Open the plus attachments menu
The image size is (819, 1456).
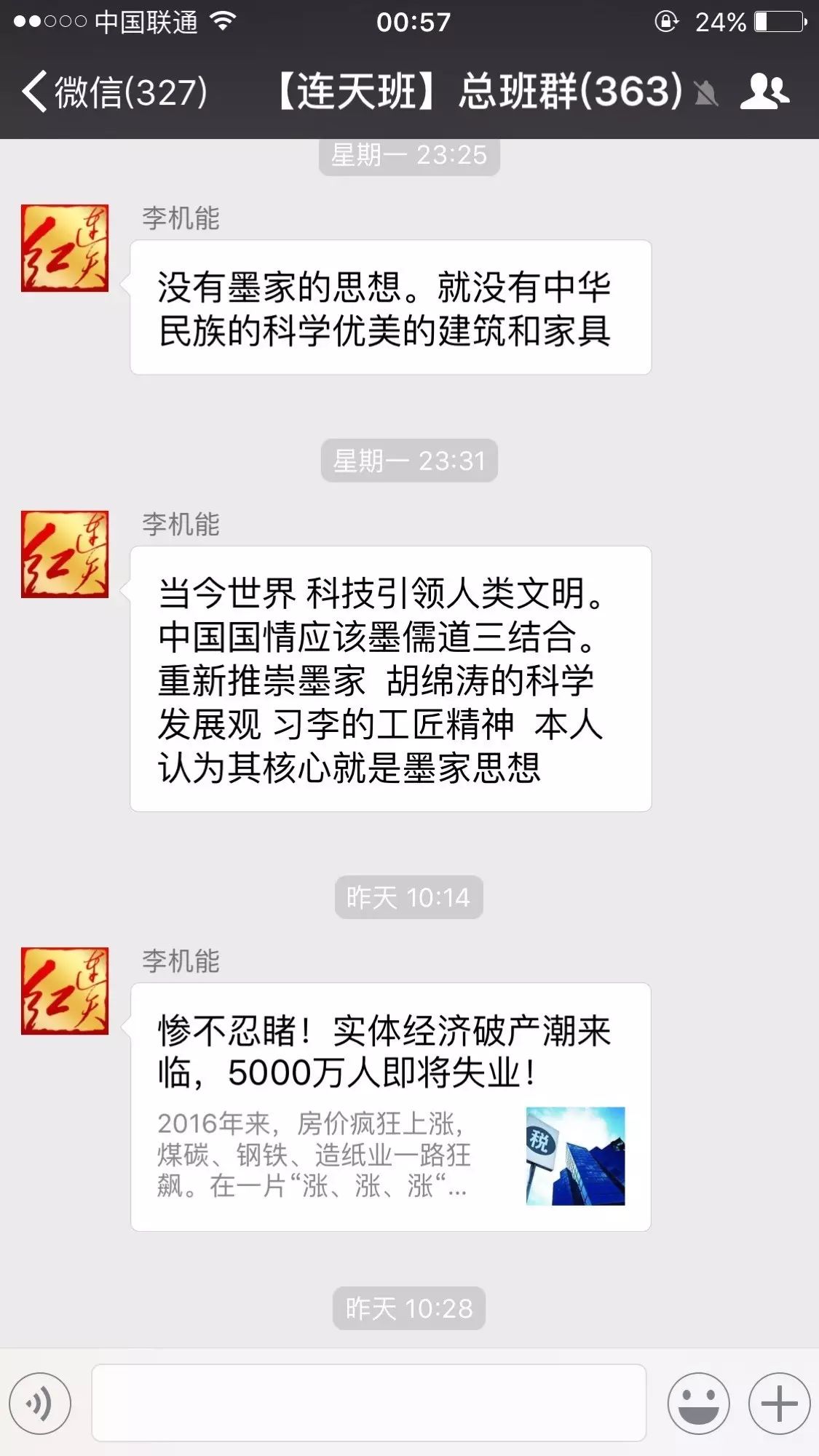tap(779, 1403)
